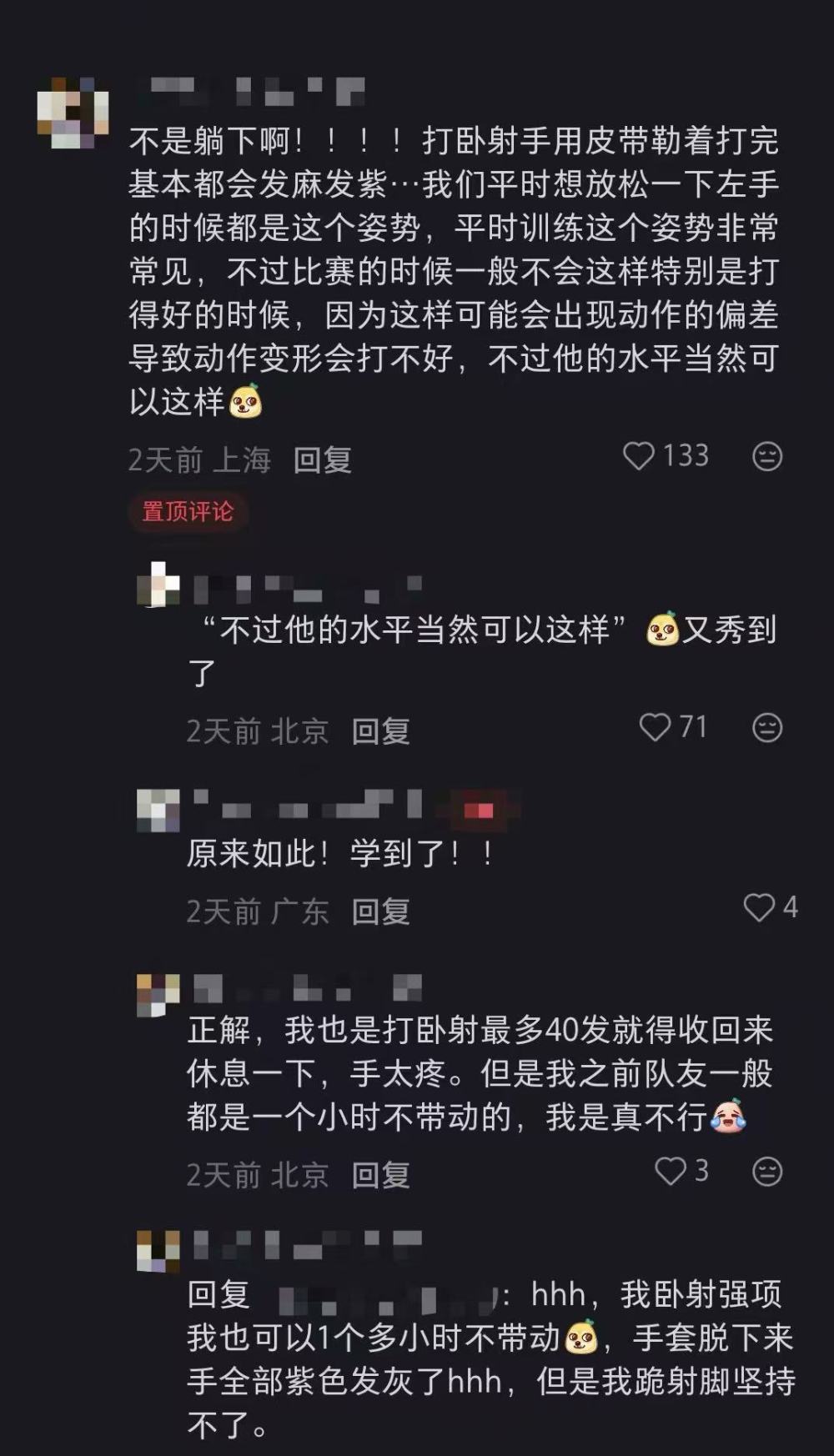Screen dimensions: 834x1456
Task: Open the pinned comment author's avatar
Action: click(x=73, y=113)
